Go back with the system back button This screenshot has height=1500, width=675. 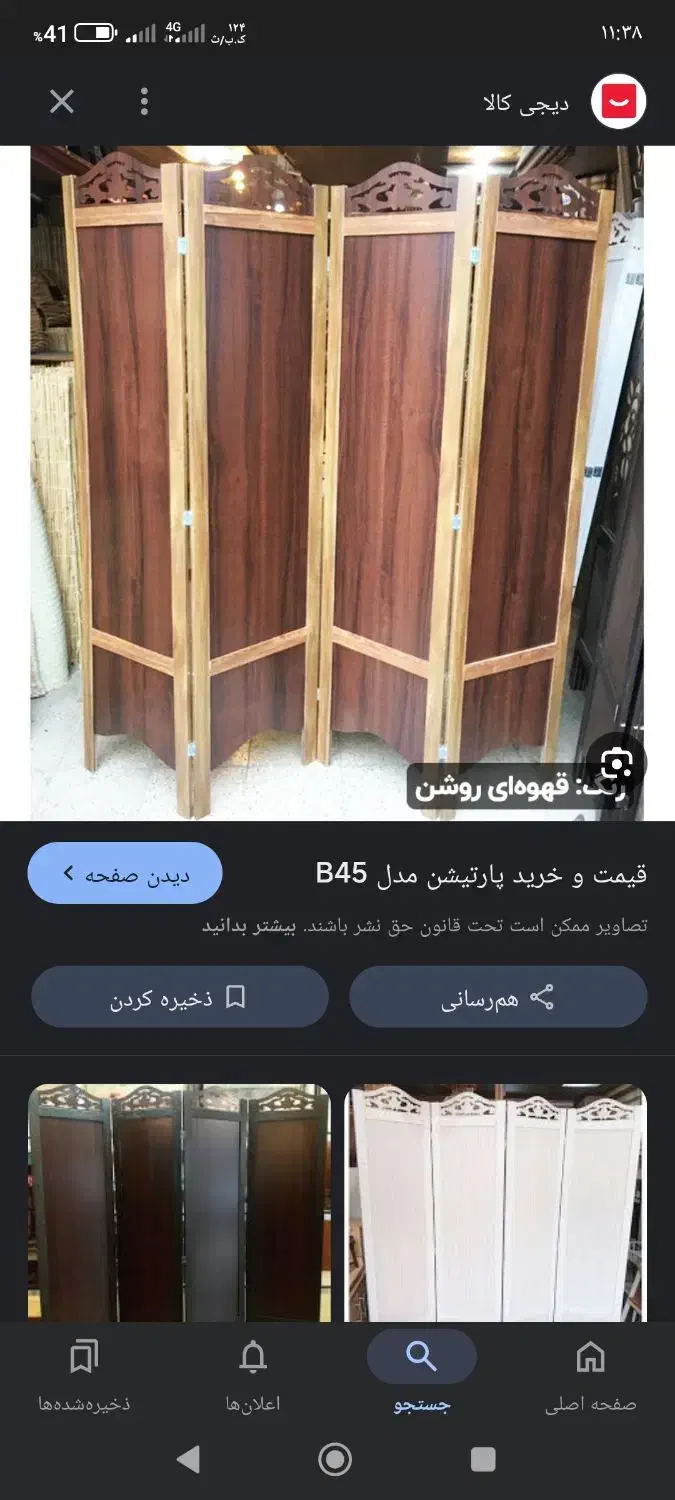188,1460
